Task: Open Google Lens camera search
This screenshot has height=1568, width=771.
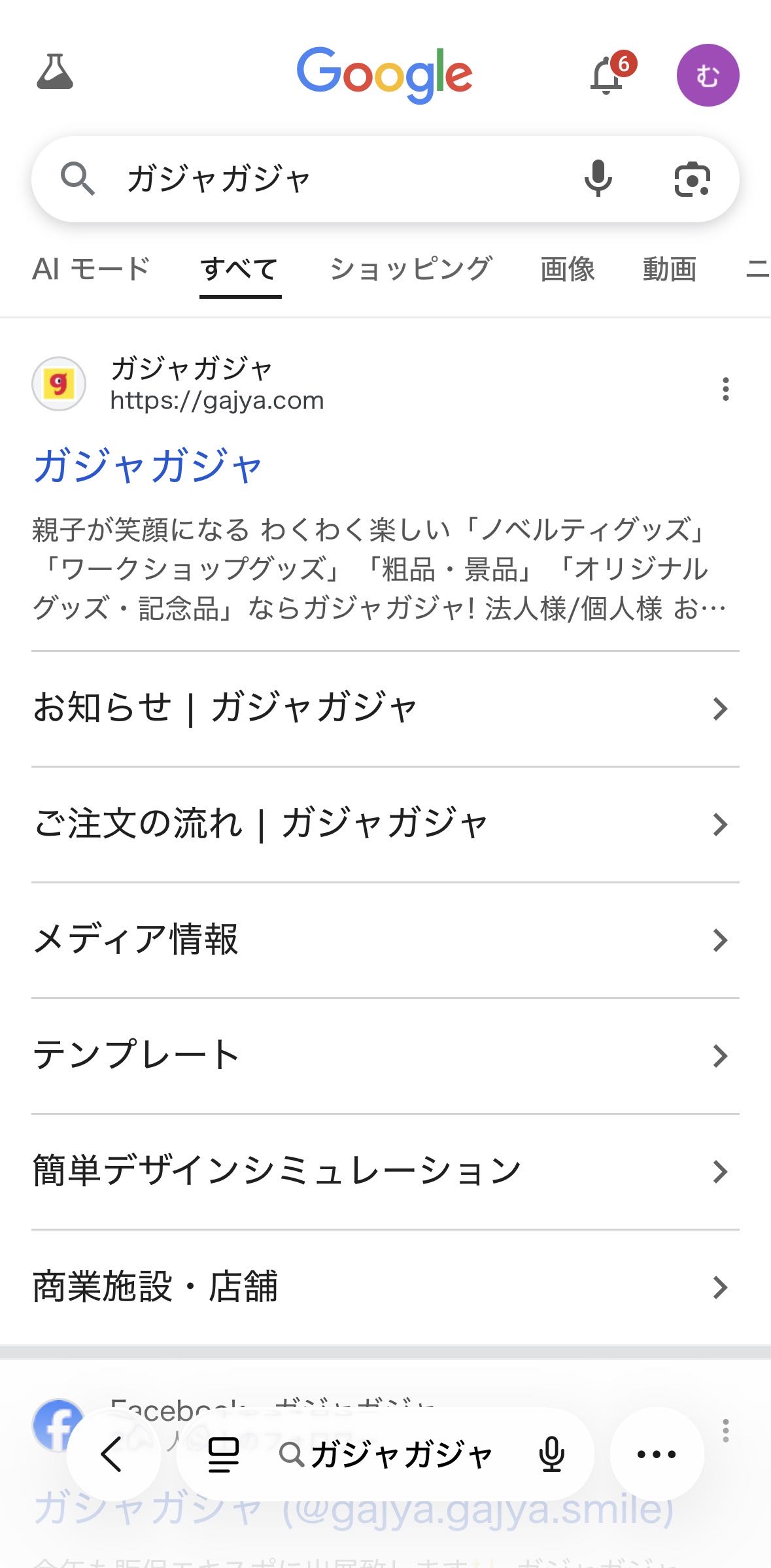Action: (x=692, y=179)
